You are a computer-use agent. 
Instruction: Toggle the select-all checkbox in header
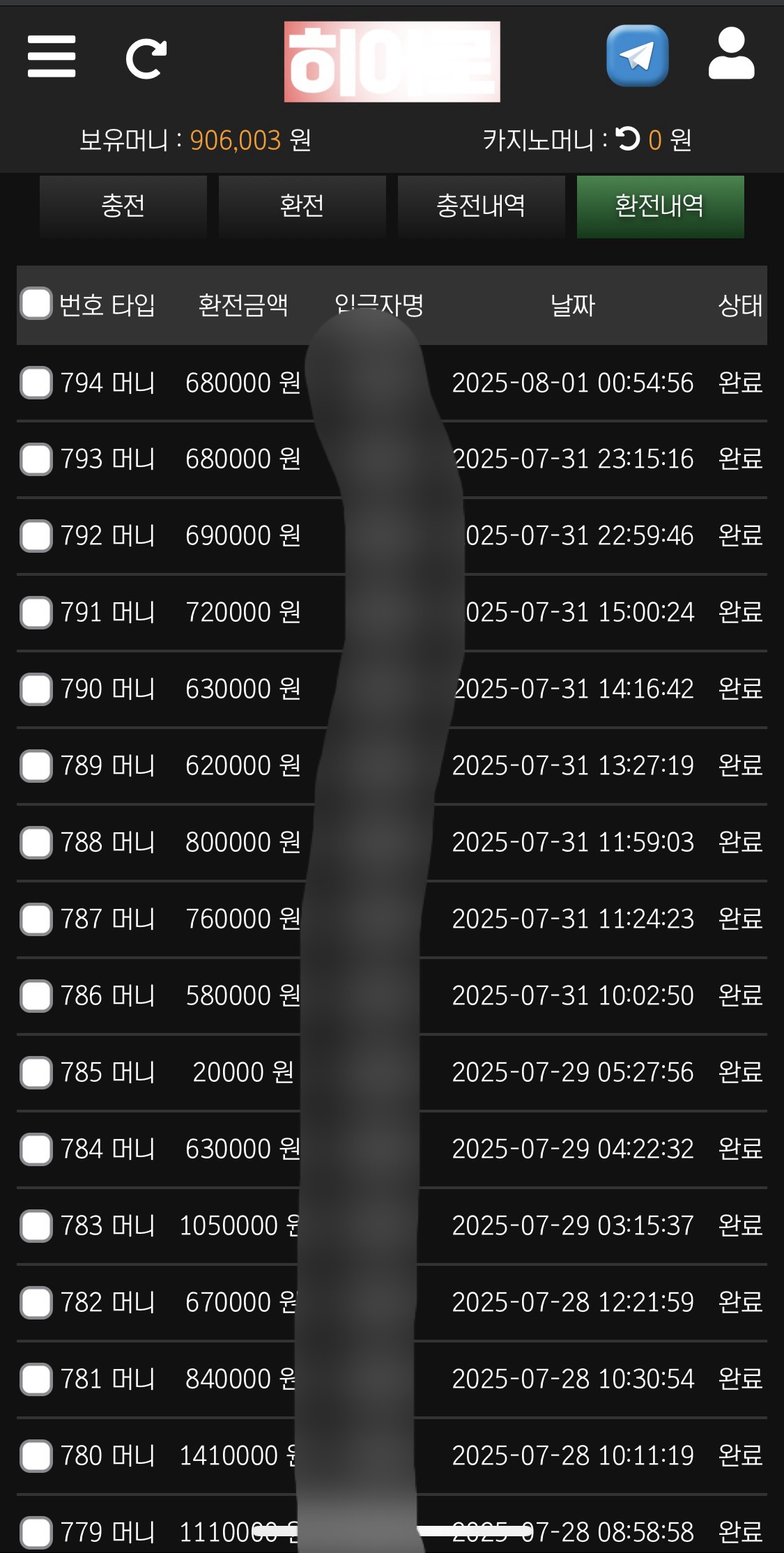36,304
